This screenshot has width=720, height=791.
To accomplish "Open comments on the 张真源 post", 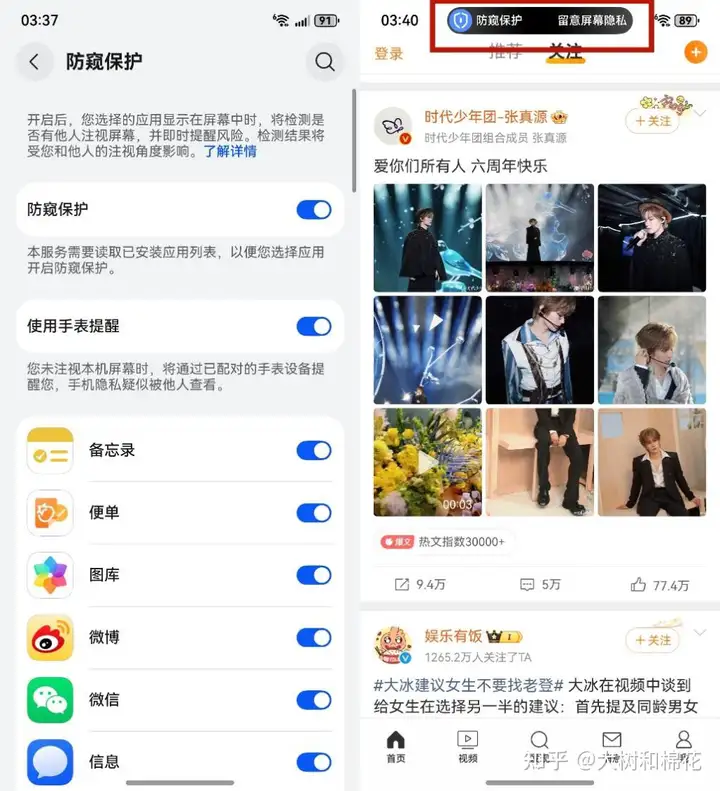I will (540, 585).
